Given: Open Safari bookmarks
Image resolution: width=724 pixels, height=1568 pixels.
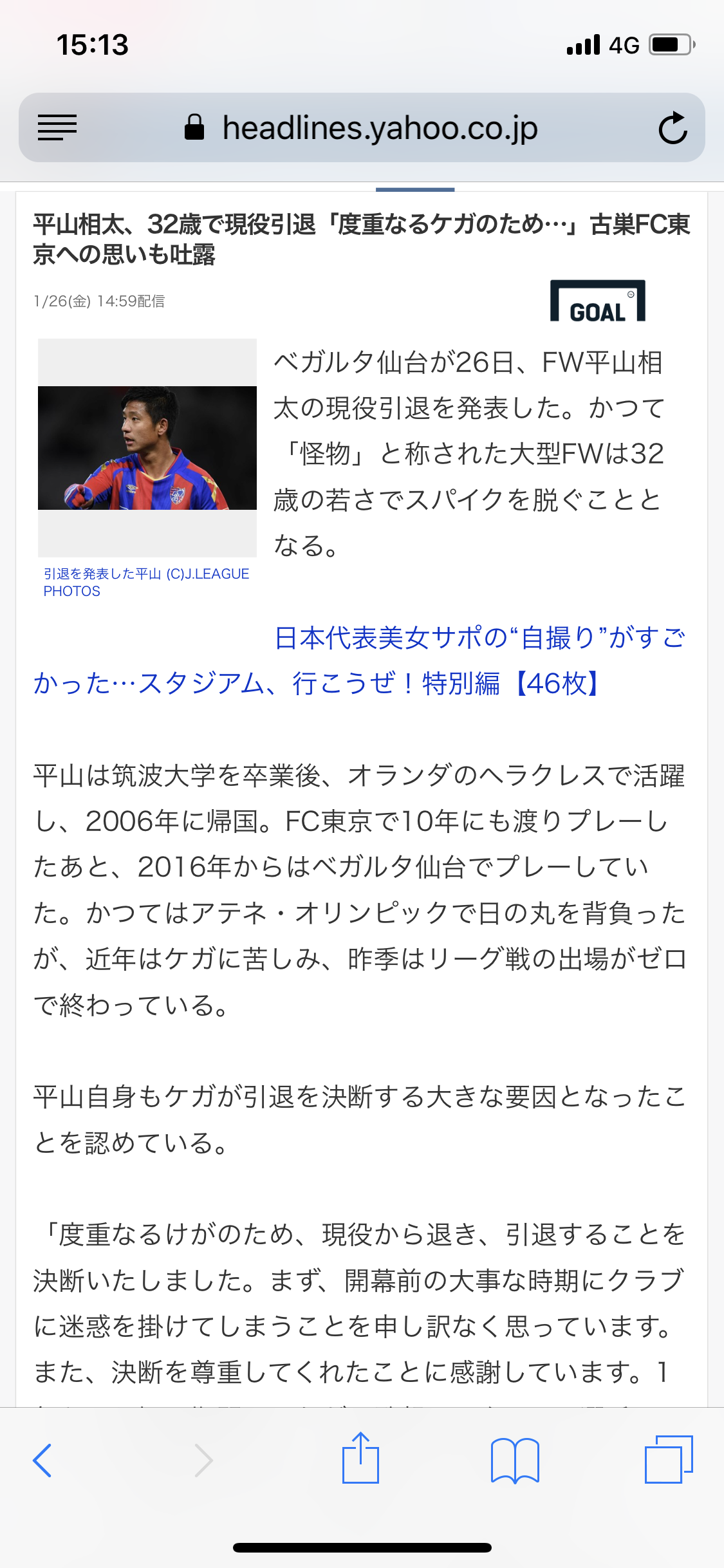Looking at the screenshot, I should (x=514, y=1460).
